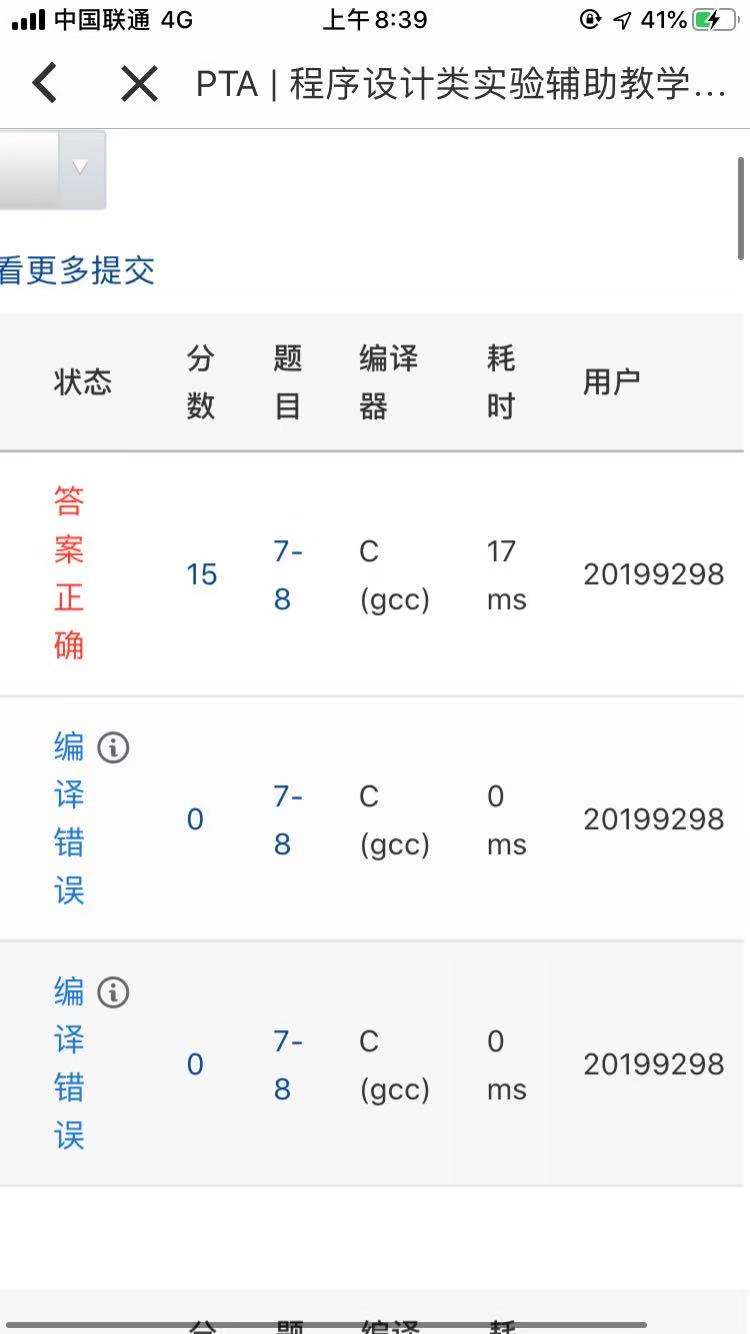
Task: Open problem 7-8 in the 17 ms row
Action: pos(286,574)
